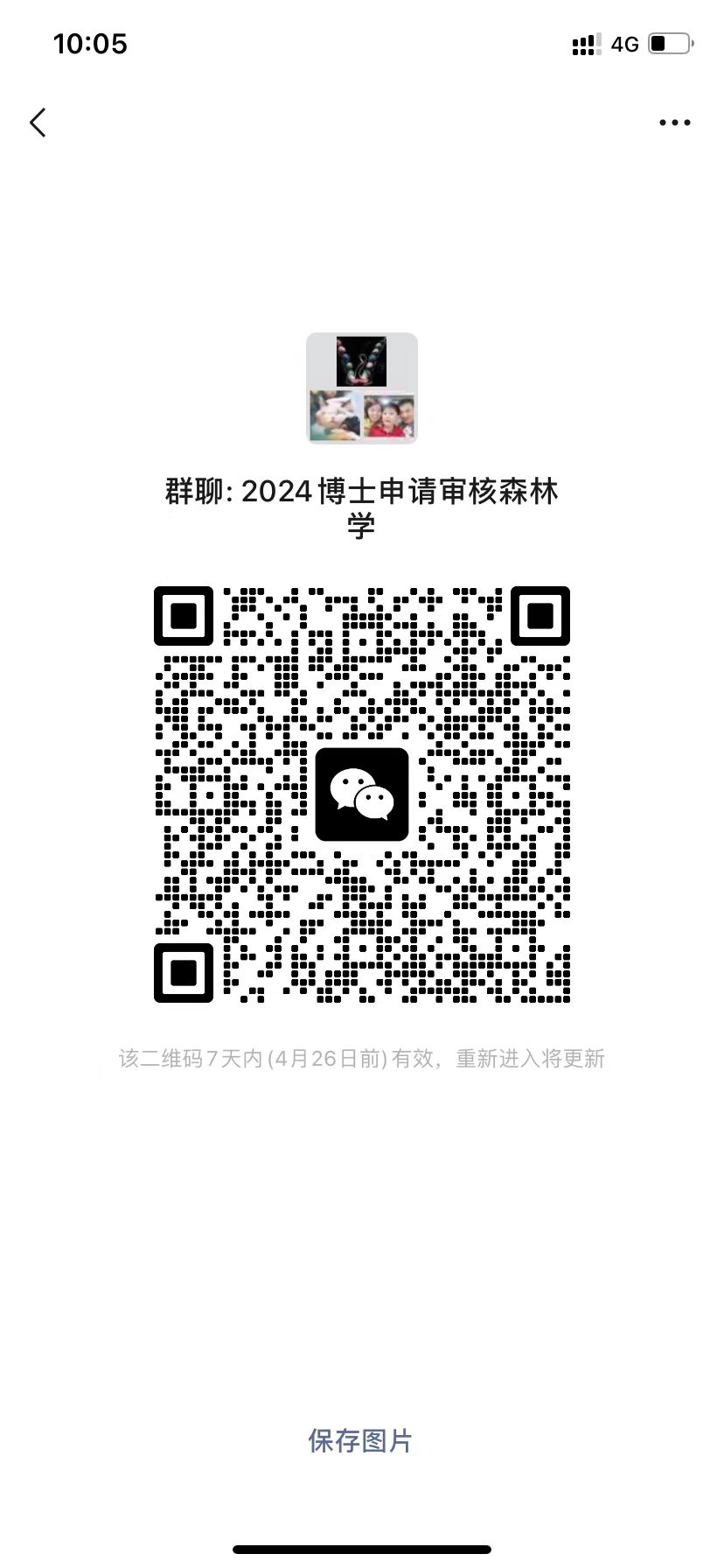Open the three-dot overflow menu
Screen dimensions: 724x1568
674,122
